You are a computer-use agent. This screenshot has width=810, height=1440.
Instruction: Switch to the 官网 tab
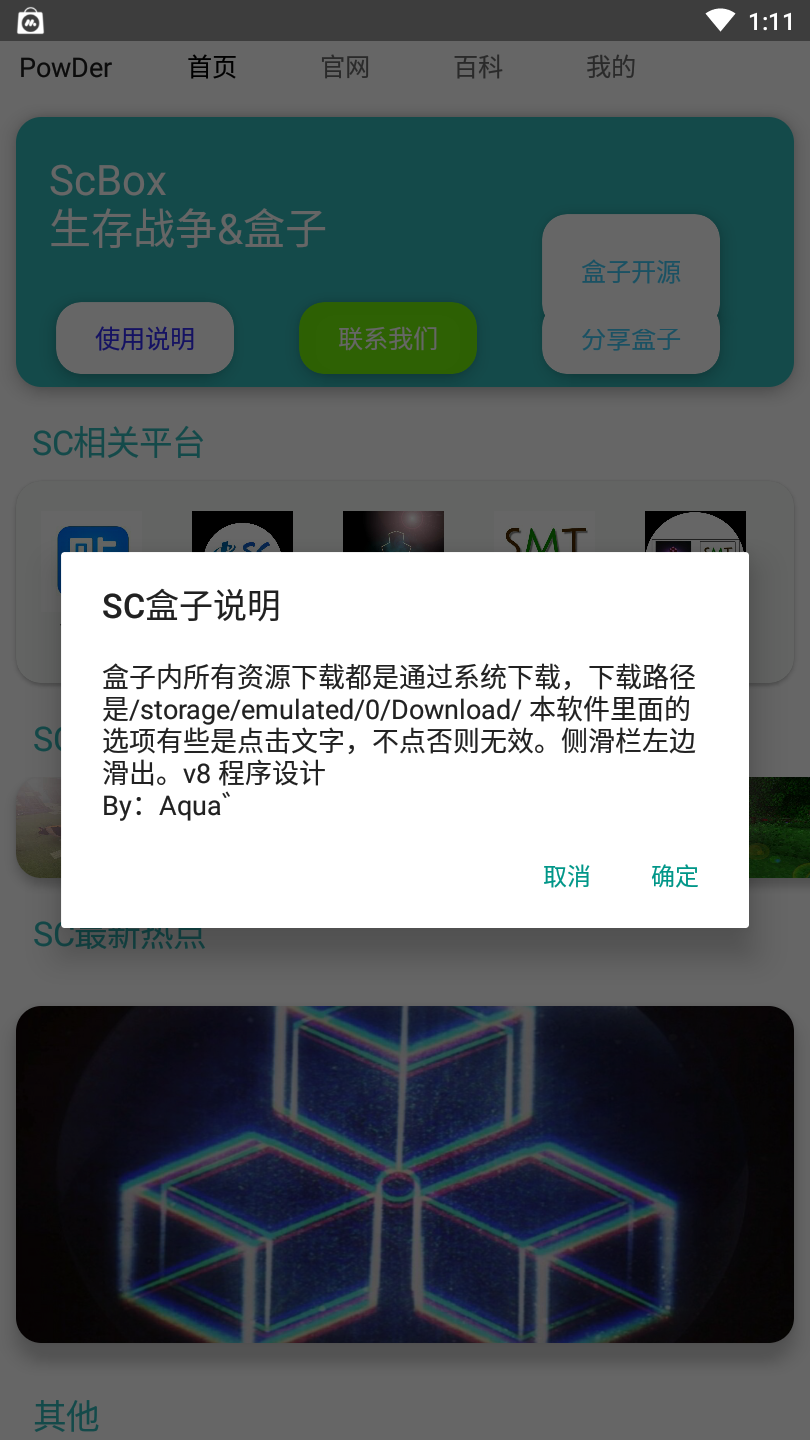tap(345, 68)
